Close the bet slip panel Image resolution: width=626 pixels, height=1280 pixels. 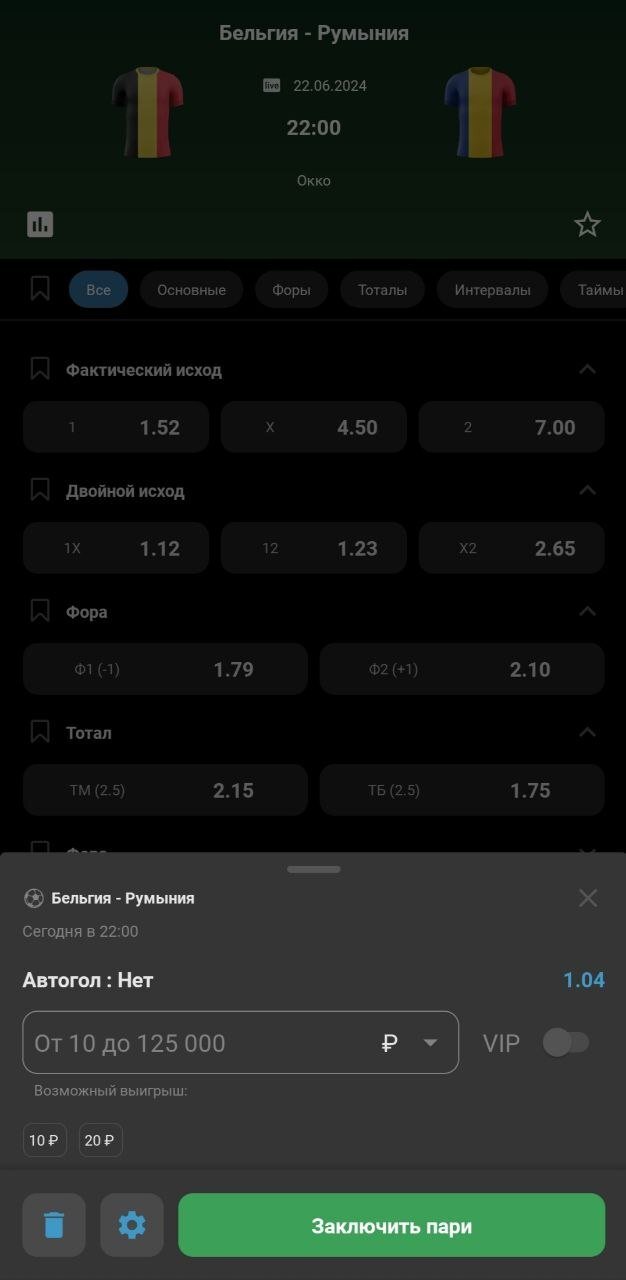(588, 898)
